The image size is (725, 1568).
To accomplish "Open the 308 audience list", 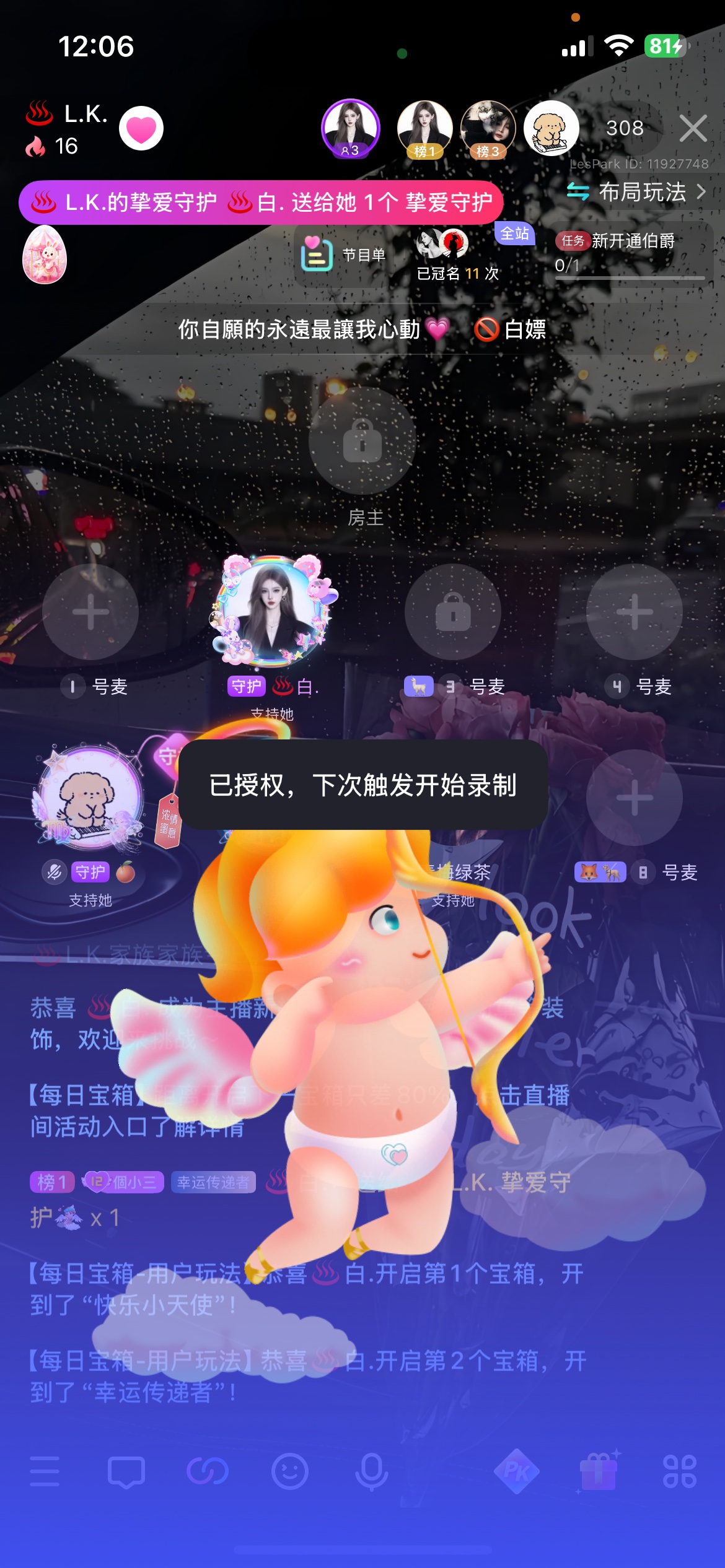I will (625, 128).
